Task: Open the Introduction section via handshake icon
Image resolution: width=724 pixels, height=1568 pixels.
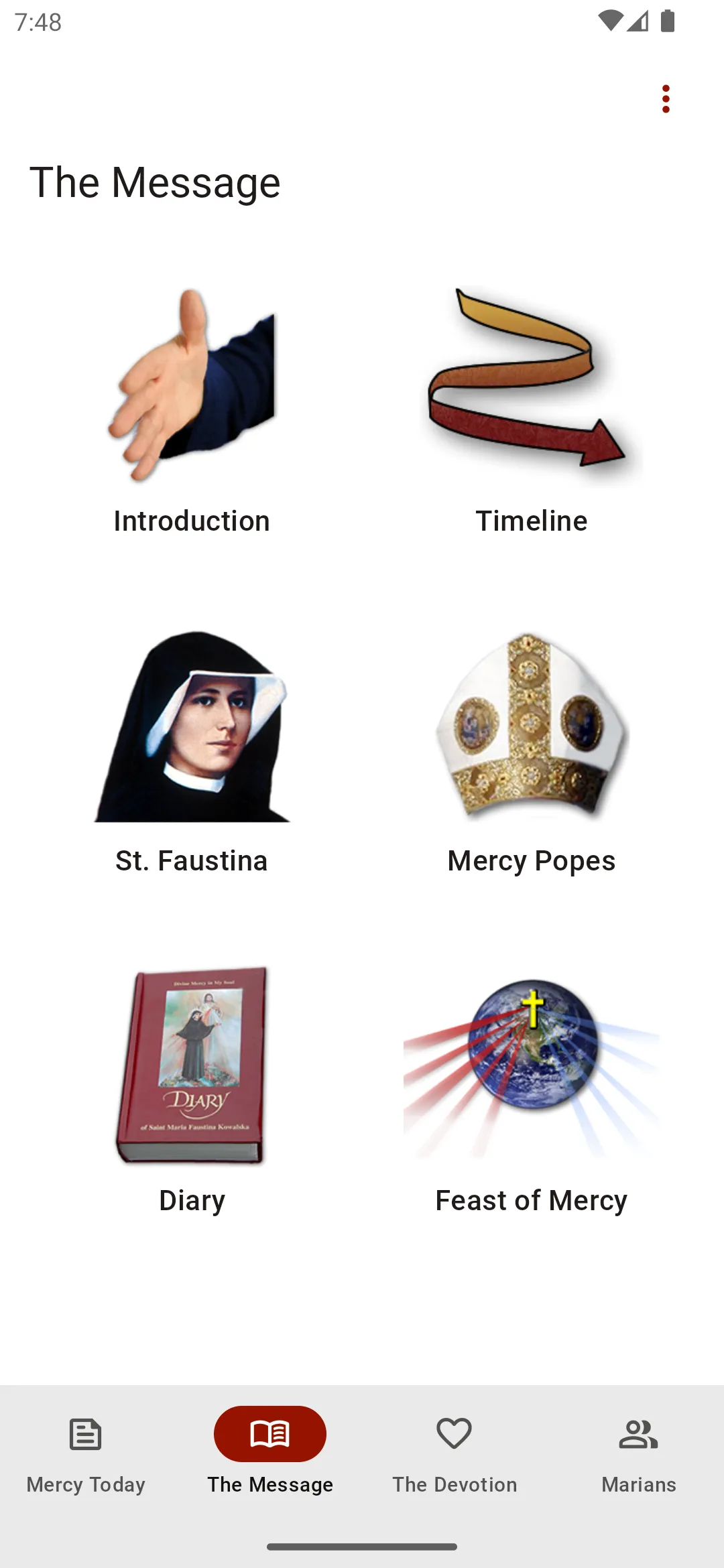Action: (x=191, y=385)
